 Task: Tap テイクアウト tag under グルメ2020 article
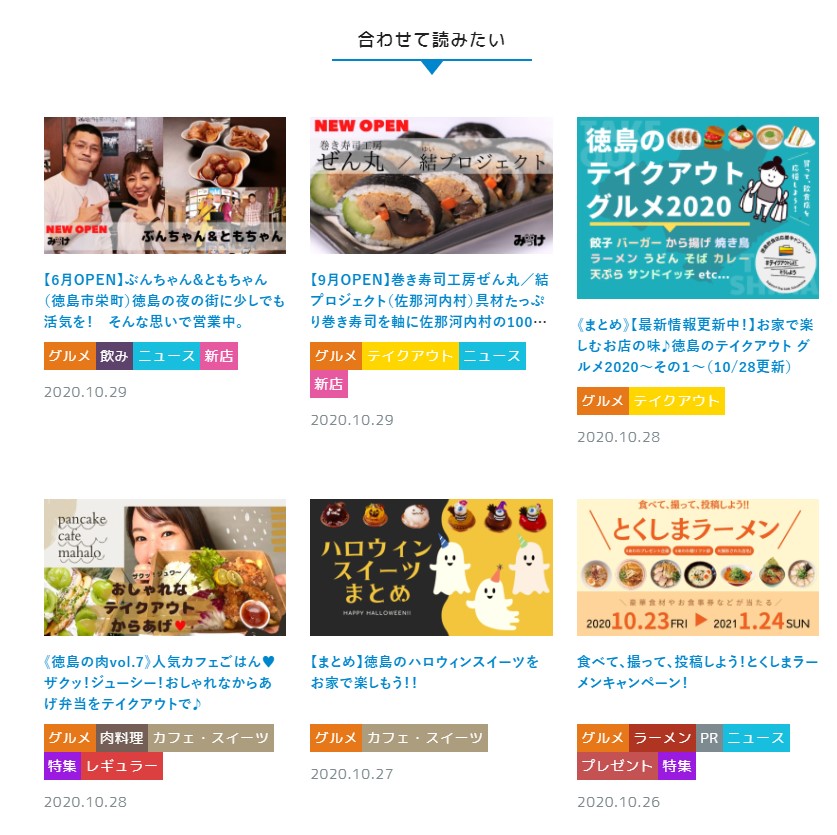[676, 401]
